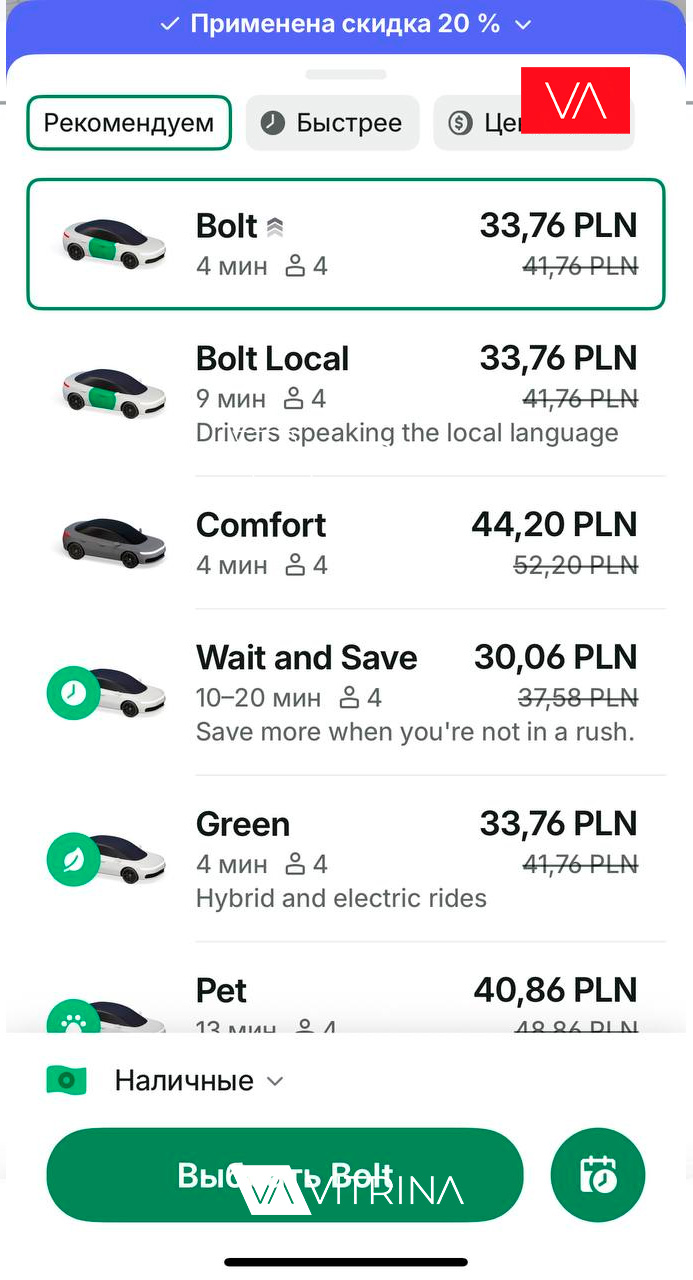The width and height of the screenshot is (693, 1280).
Task: Confirm ride with the green Bolt button
Action: (x=285, y=1175)
